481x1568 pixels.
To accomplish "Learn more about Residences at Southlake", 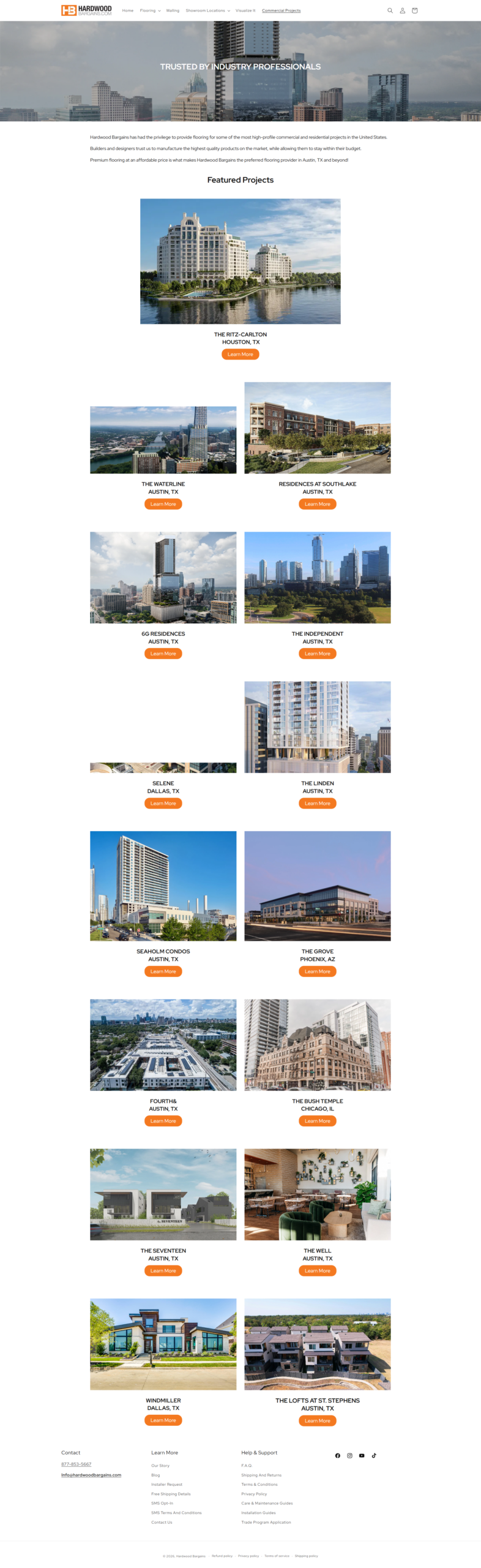I will 317,504.
